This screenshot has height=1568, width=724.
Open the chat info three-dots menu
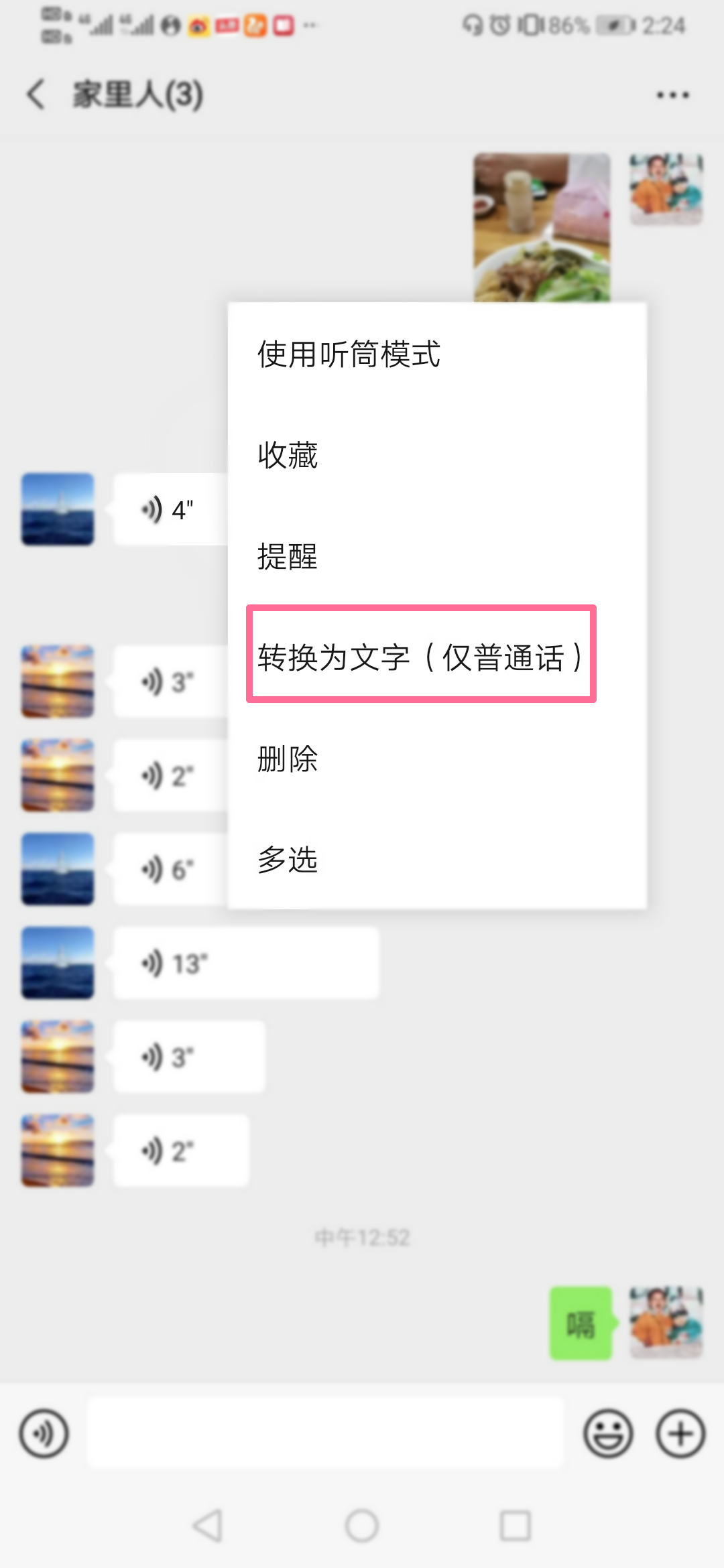pyautogui.click(x=672, y=94)
